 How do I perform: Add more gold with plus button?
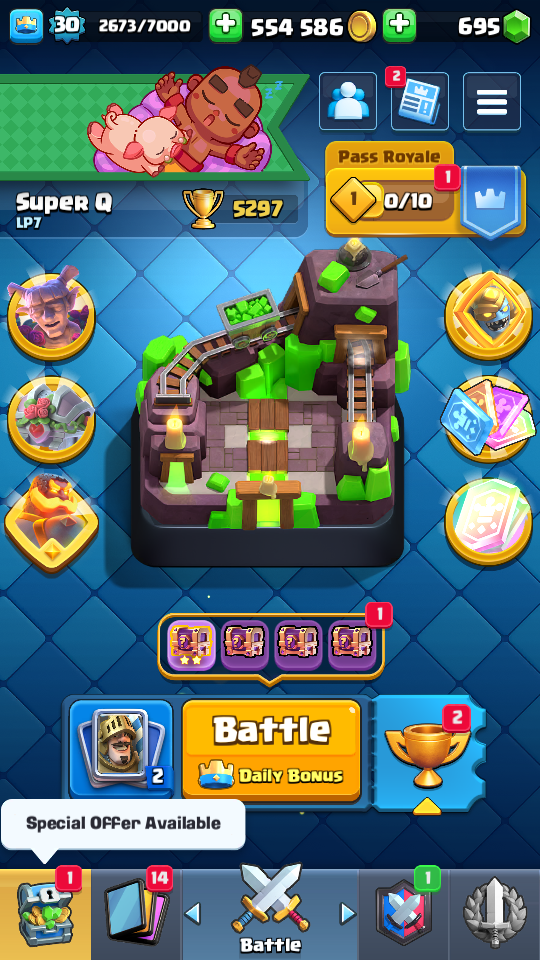coord(225,26)
